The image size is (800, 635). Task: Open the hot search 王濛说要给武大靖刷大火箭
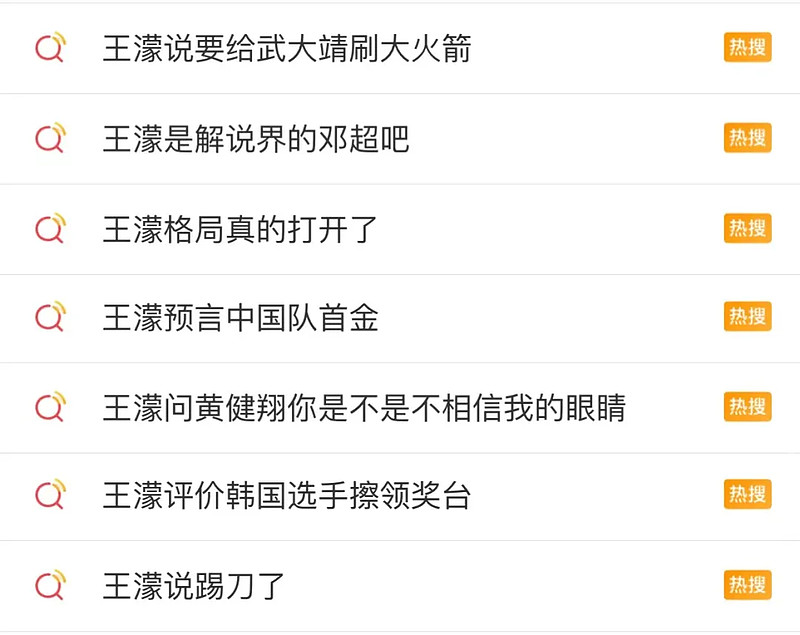(x=286, y=48)
